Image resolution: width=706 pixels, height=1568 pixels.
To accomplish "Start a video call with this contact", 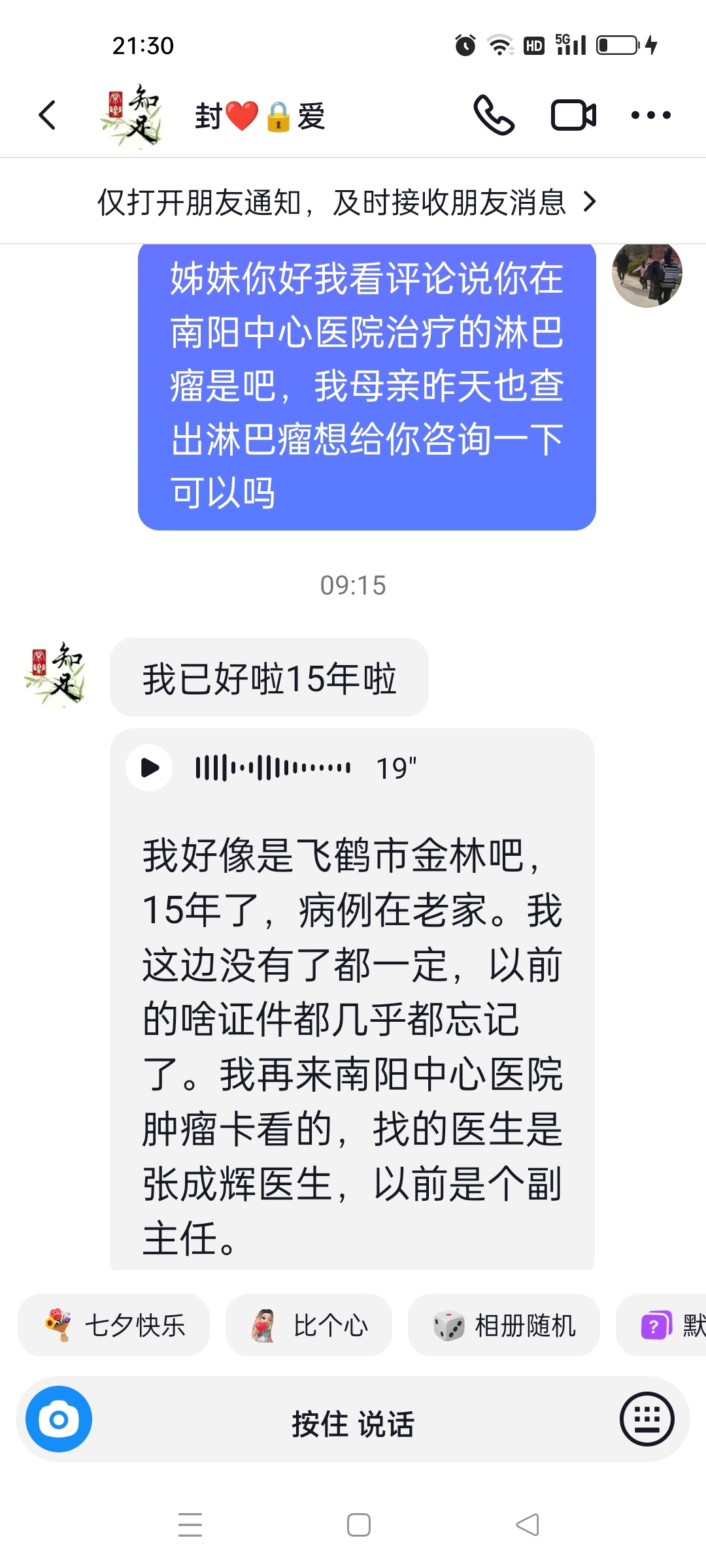I will pyautogui.click(x=573, y=116).
